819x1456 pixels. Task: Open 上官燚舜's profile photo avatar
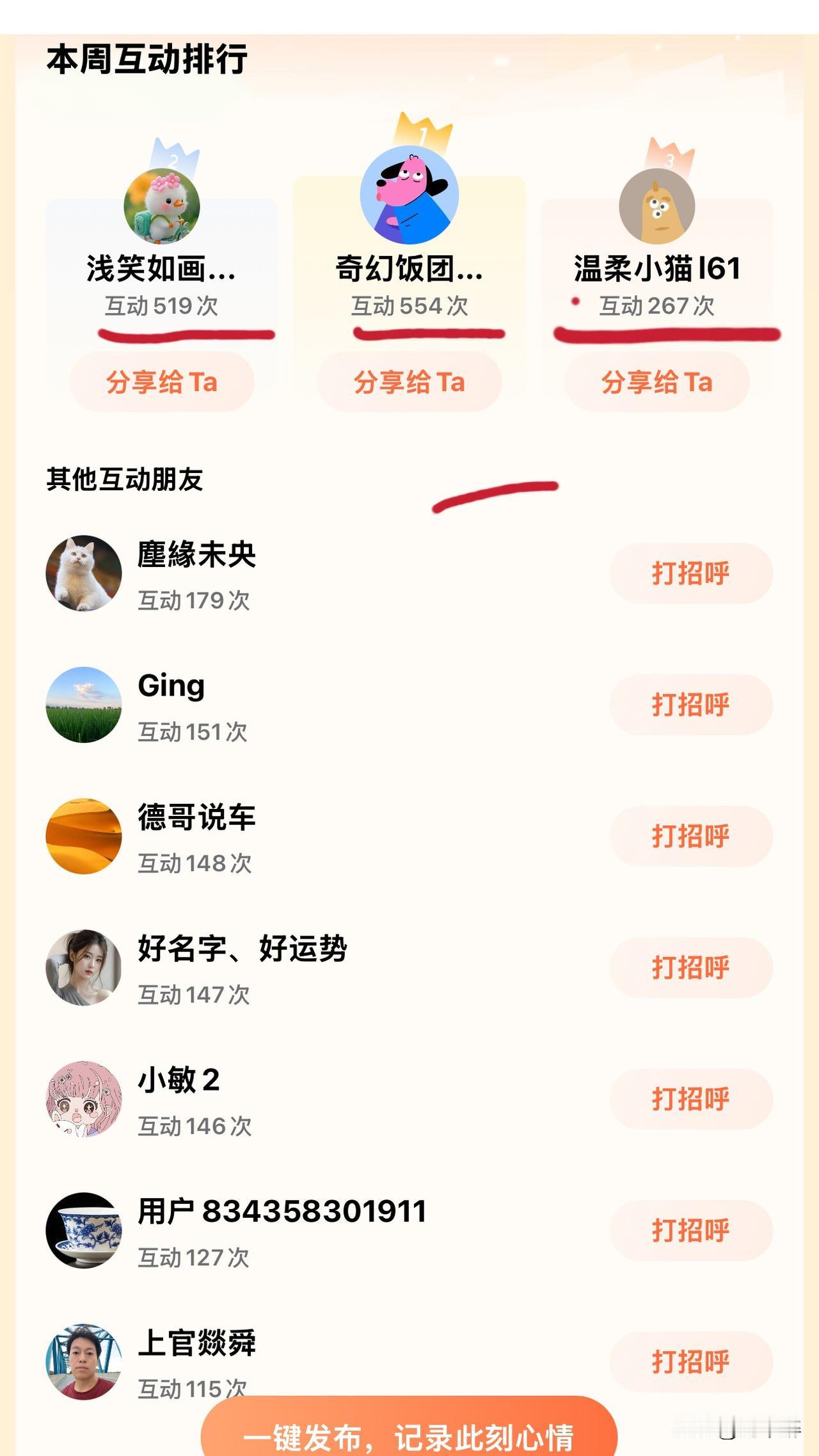coord(85,1362)
